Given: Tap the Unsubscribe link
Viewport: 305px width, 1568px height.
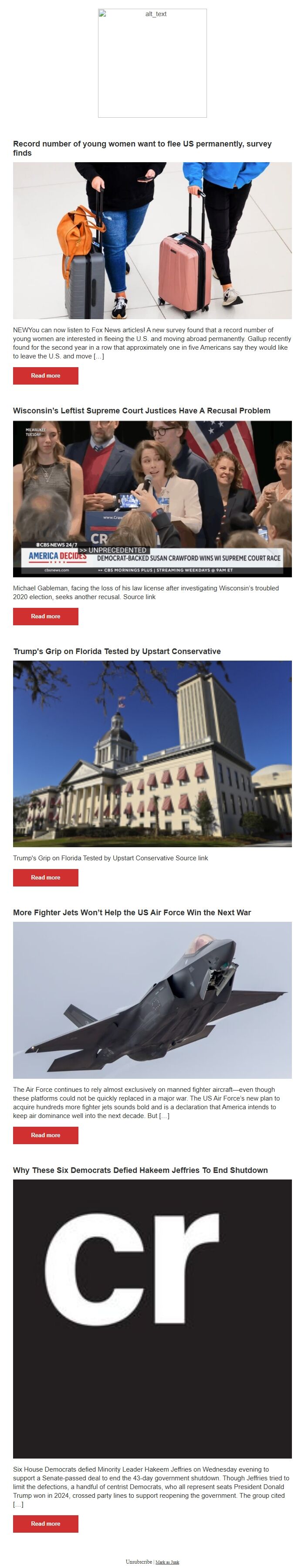Looking at the screenshot, I should (139, 1561).
